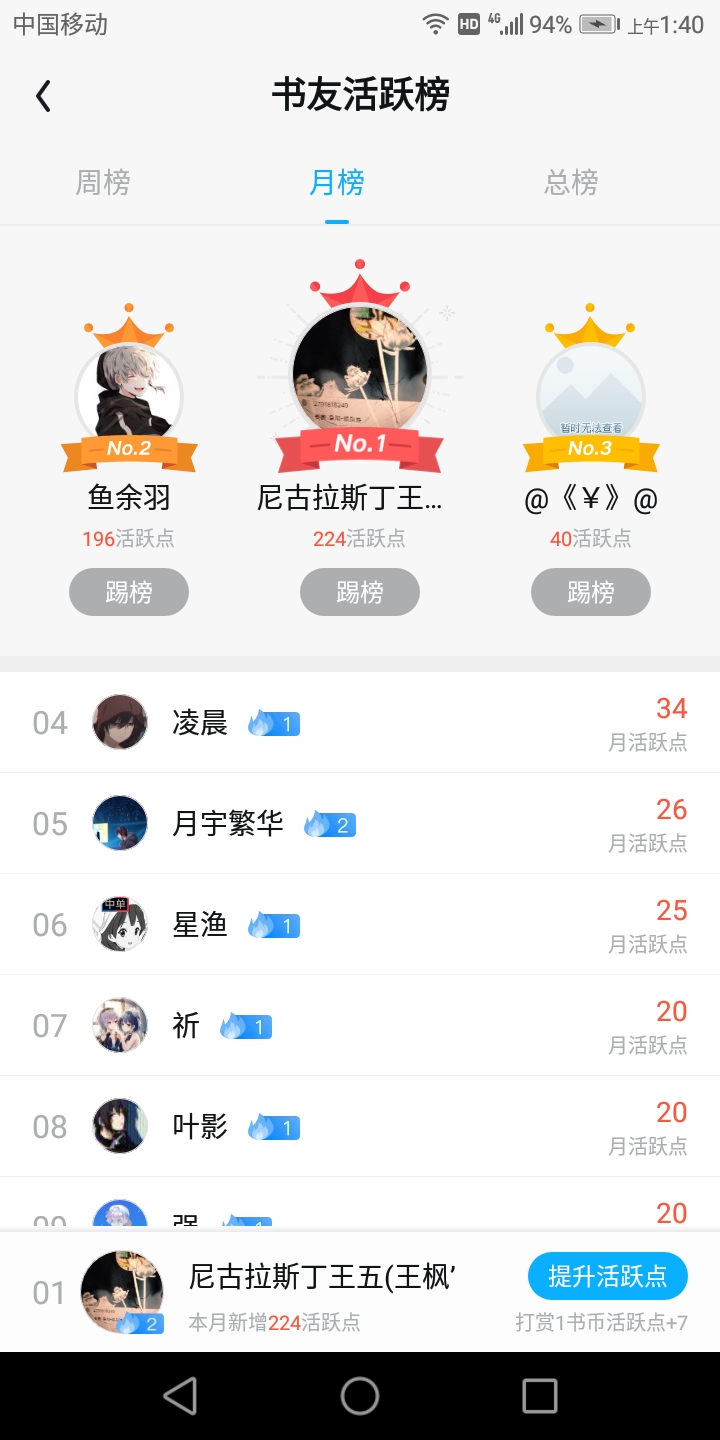This screenshot has width=720, height=1440.
Task: Go back using the top arrow
Action: pyautogui.click(x=43, y=96)
